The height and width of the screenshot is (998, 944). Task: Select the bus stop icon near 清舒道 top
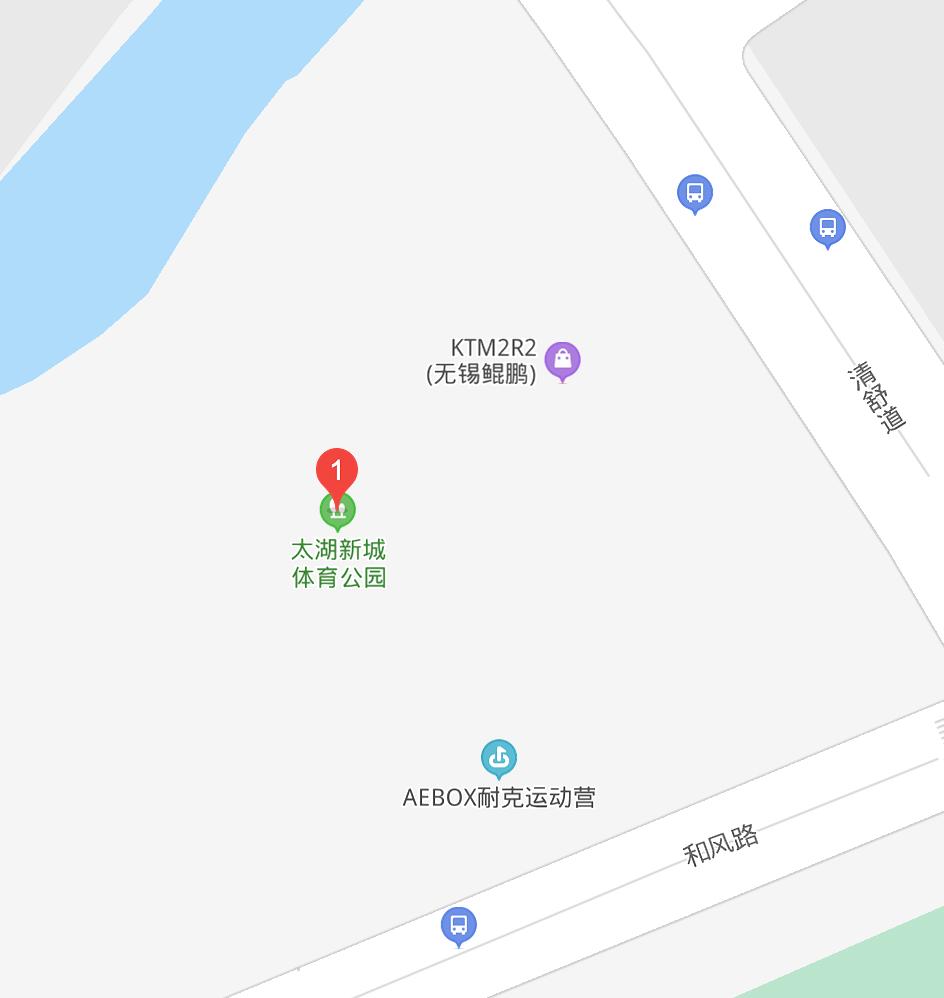(x=693, y=193)
